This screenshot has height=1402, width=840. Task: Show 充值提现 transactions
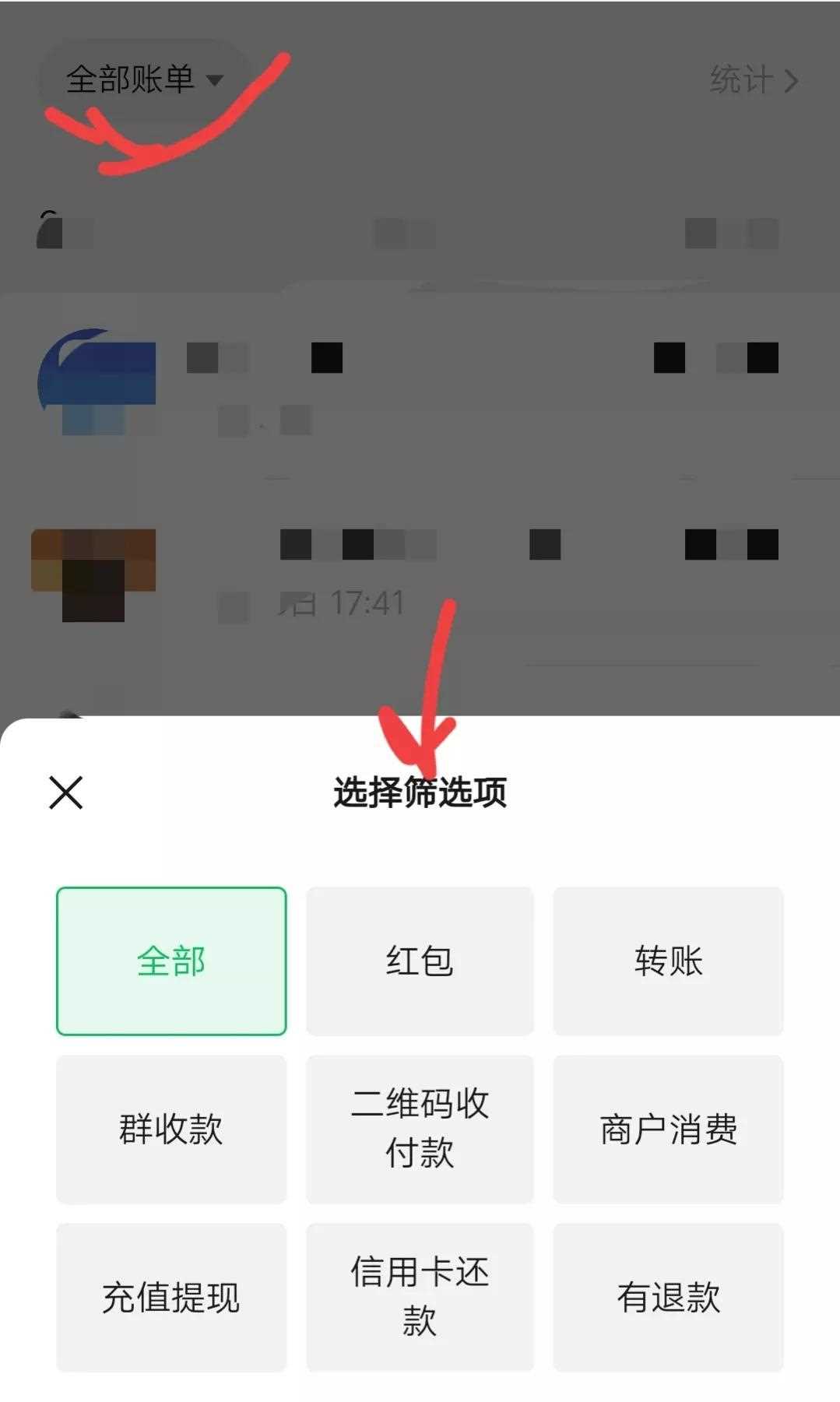pyautogui.click(x=171, y=1297)
